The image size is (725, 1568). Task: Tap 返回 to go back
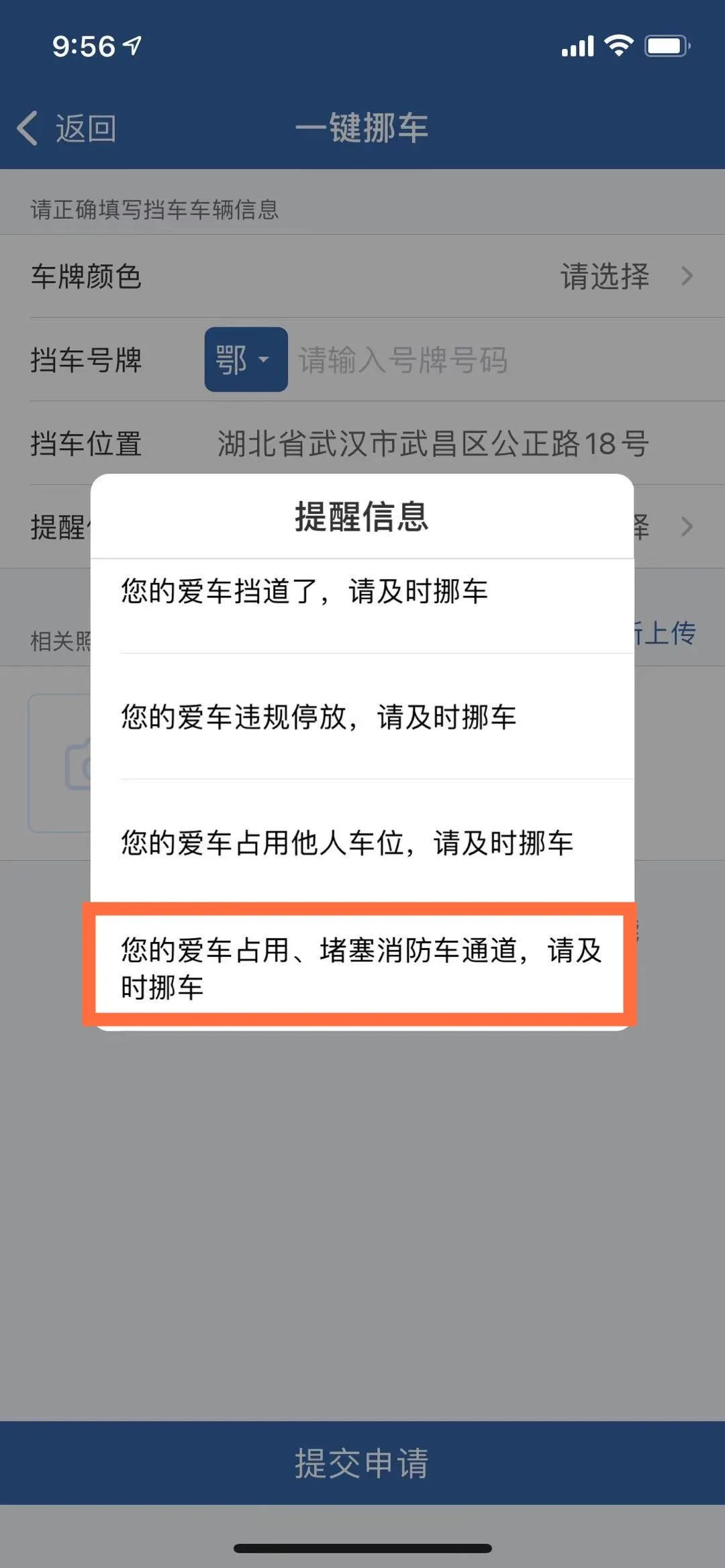(67, 128)
